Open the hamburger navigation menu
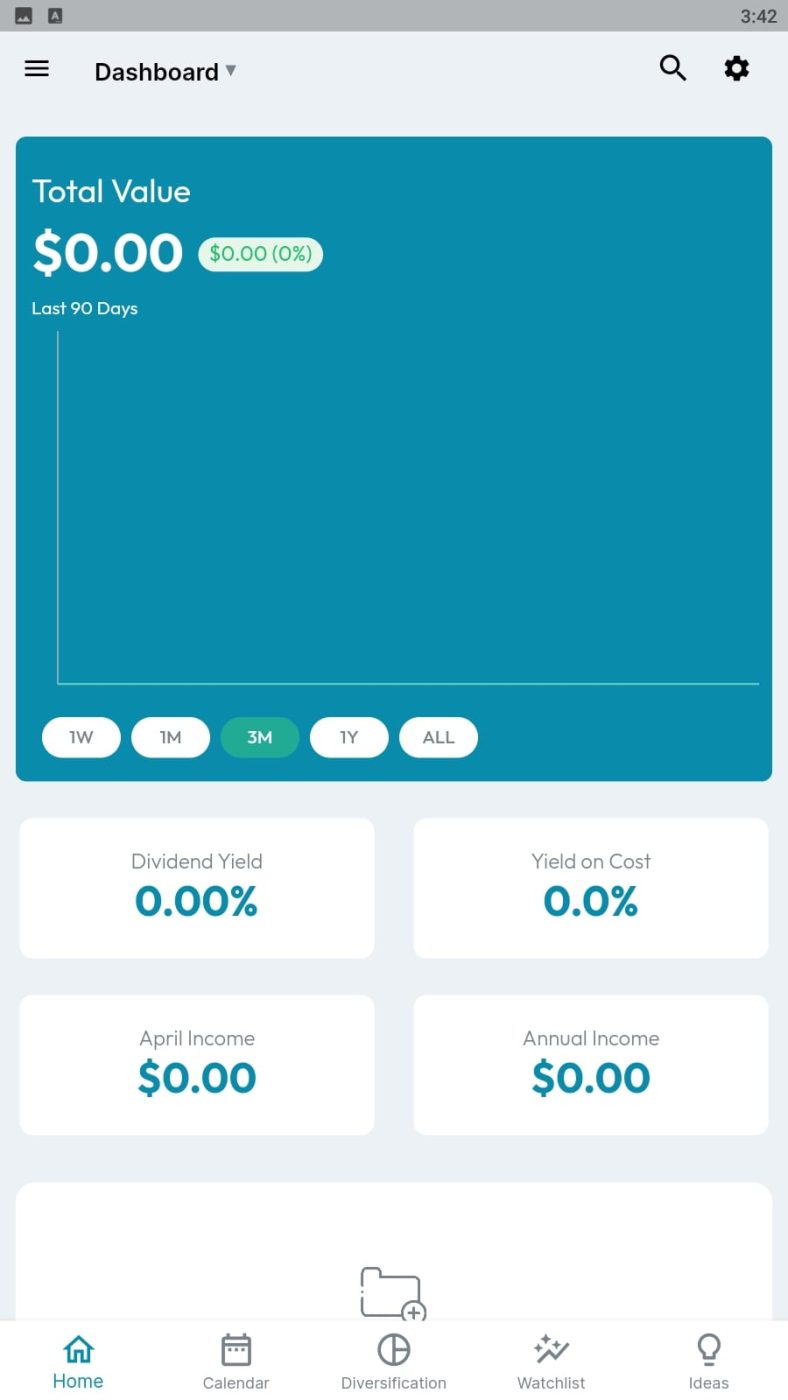Image resolution: width=788 pixels, height=1400 pixels. 37,68
